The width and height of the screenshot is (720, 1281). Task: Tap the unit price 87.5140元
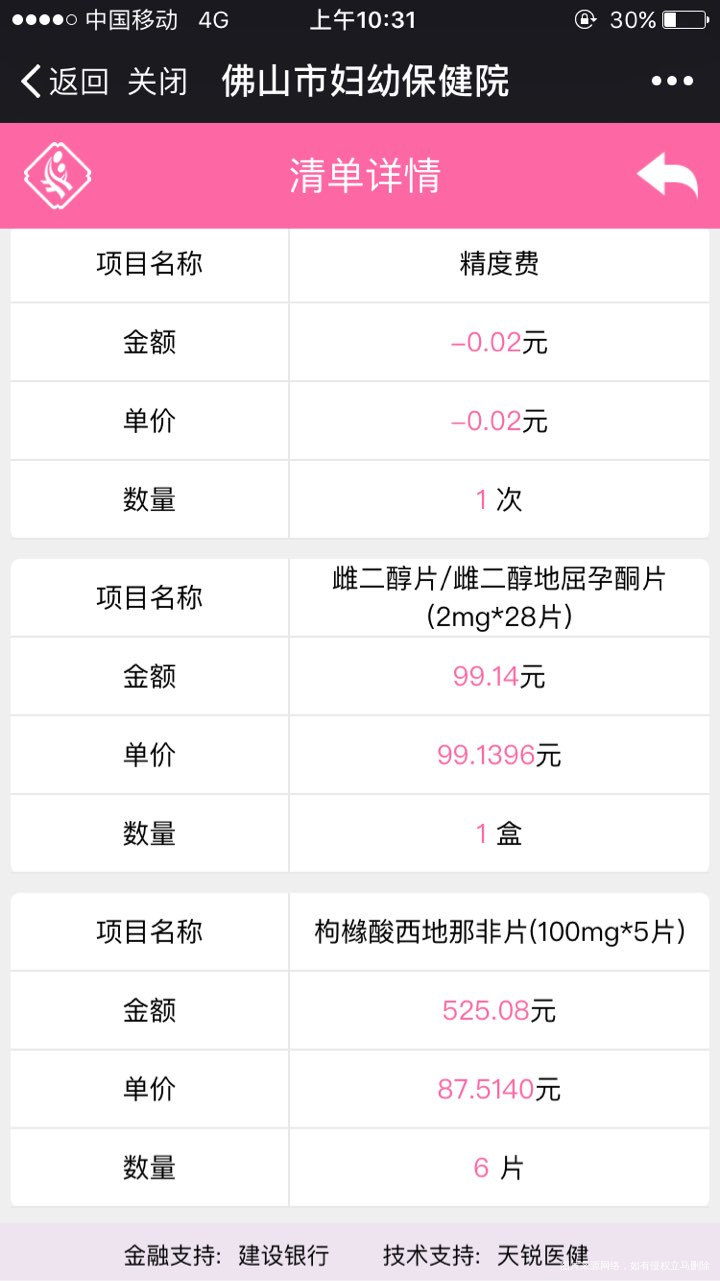(500, 1089)
